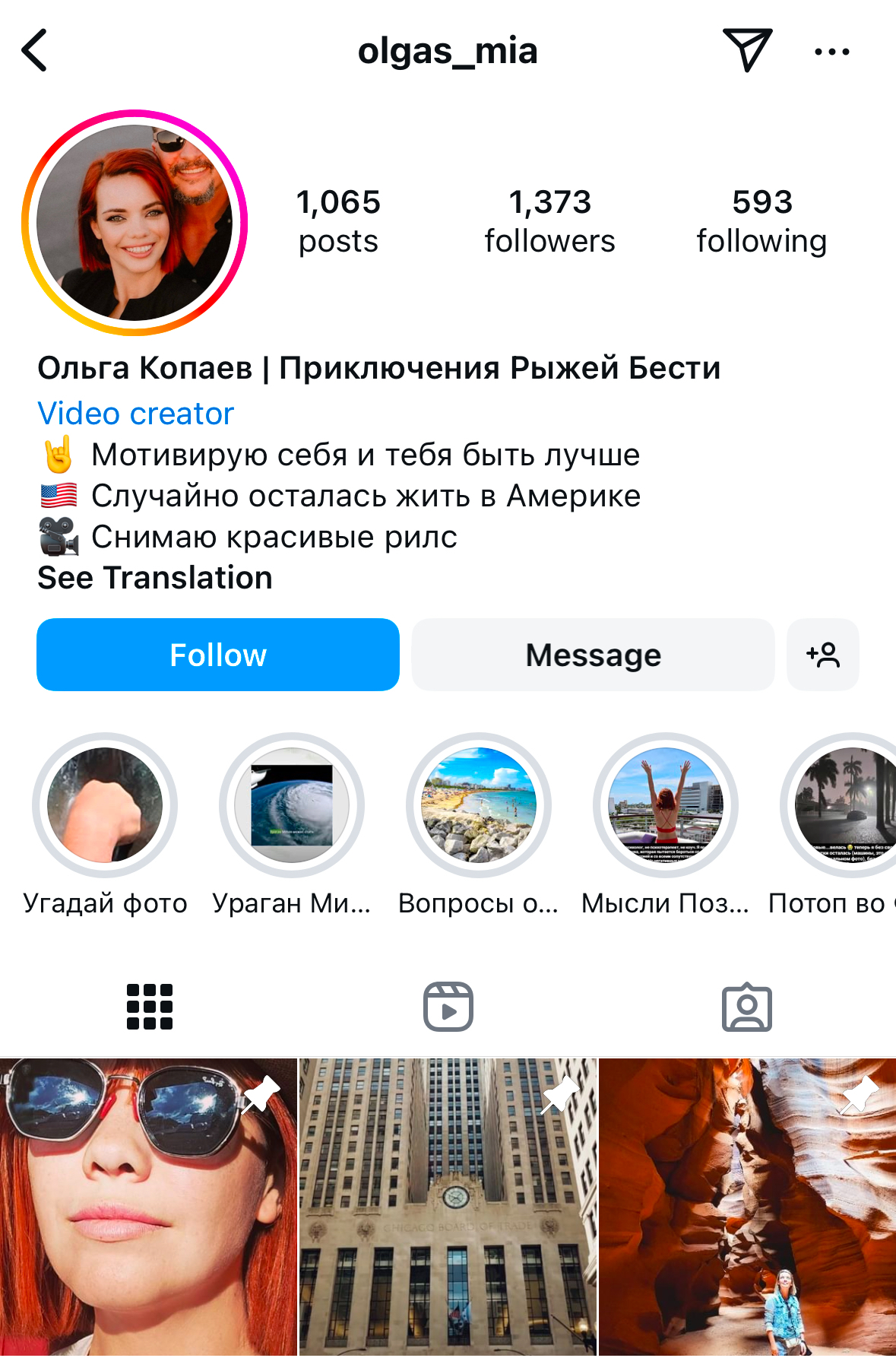Share this profile via the paper plane icon
This screenshot has width=896, height=1358.
tap(747, 50)
